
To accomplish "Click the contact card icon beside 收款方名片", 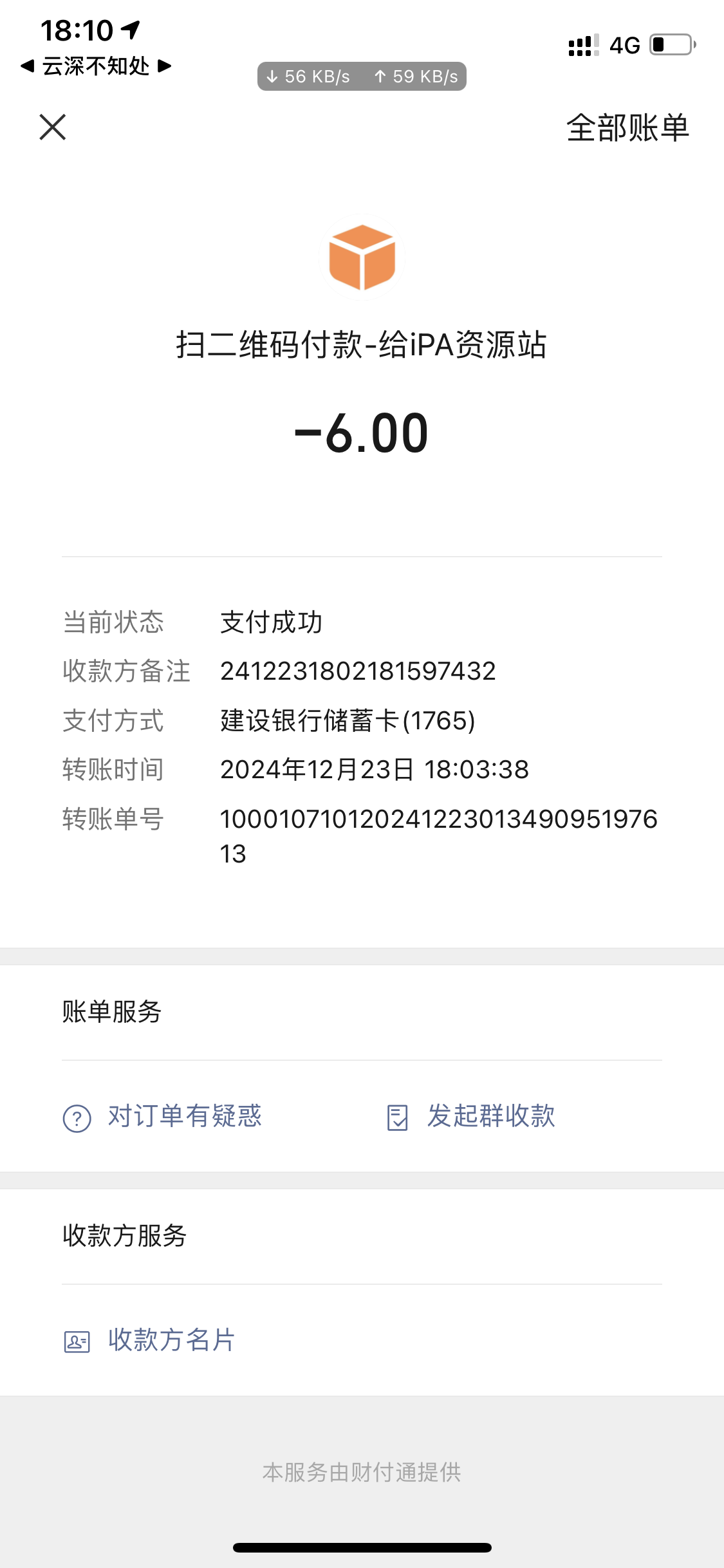I will coord(77,1339).
